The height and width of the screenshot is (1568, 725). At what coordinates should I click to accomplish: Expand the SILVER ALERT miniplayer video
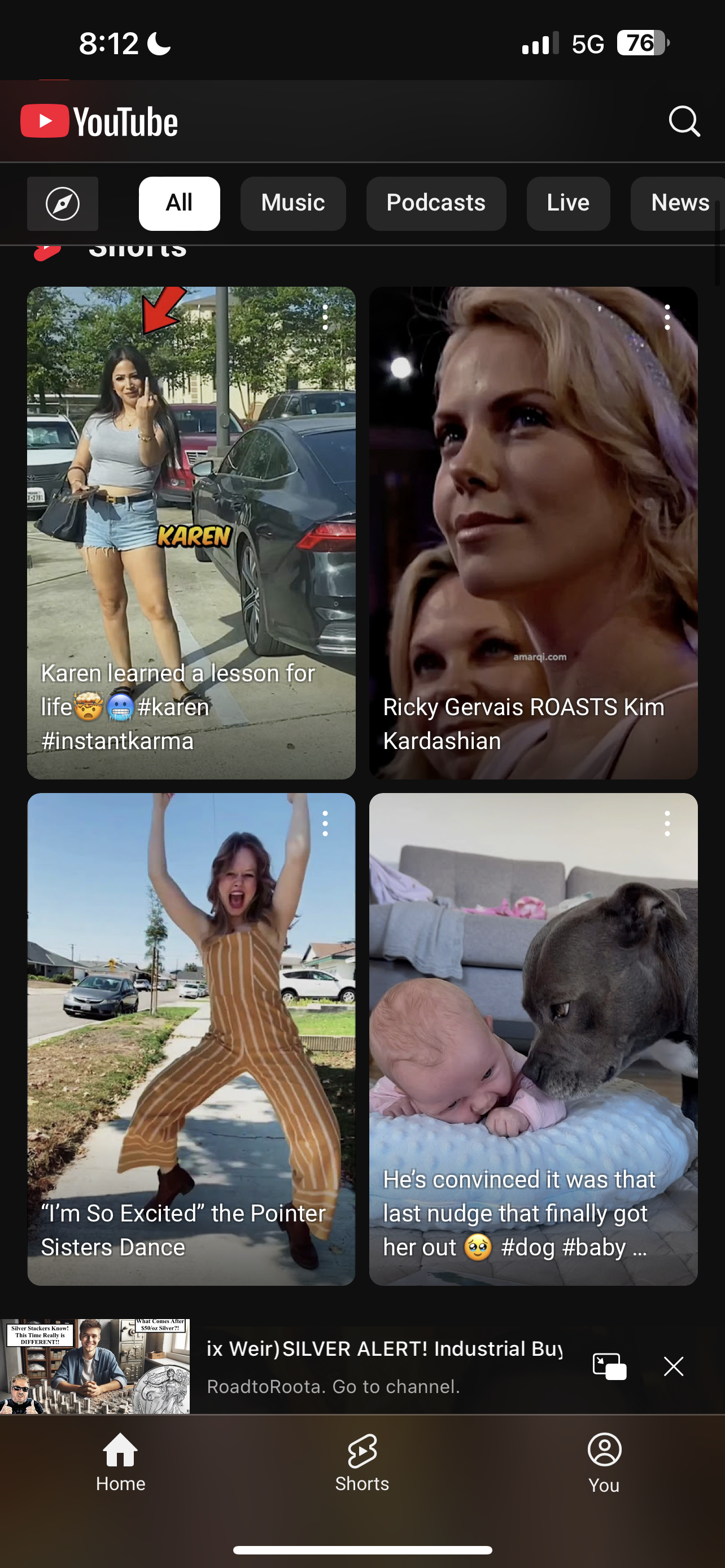tap(383, 1366)
